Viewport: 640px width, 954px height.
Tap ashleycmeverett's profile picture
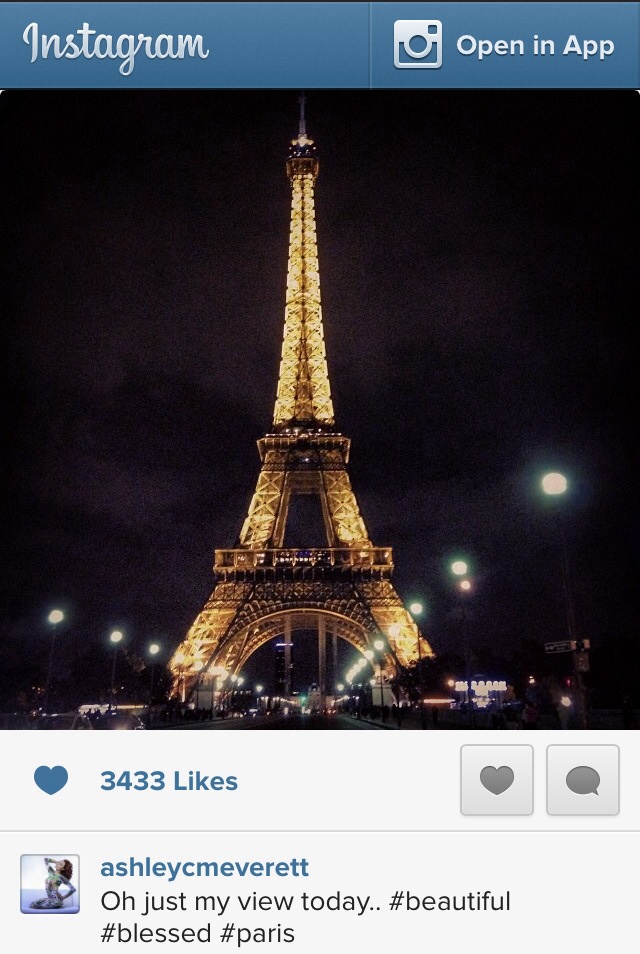[x=50, y=884]
